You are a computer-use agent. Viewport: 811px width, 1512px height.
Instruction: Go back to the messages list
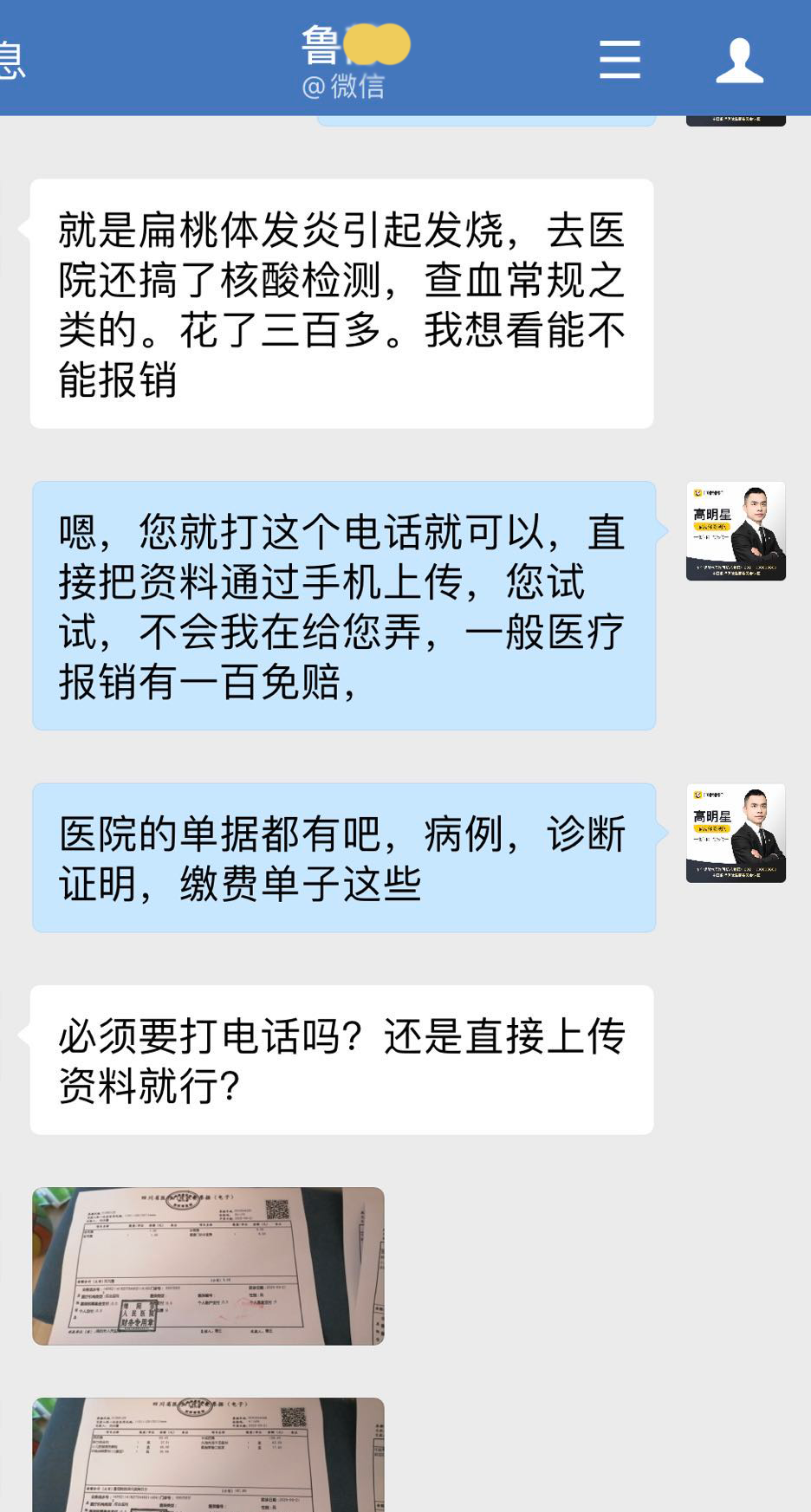(x=12, y=59)
